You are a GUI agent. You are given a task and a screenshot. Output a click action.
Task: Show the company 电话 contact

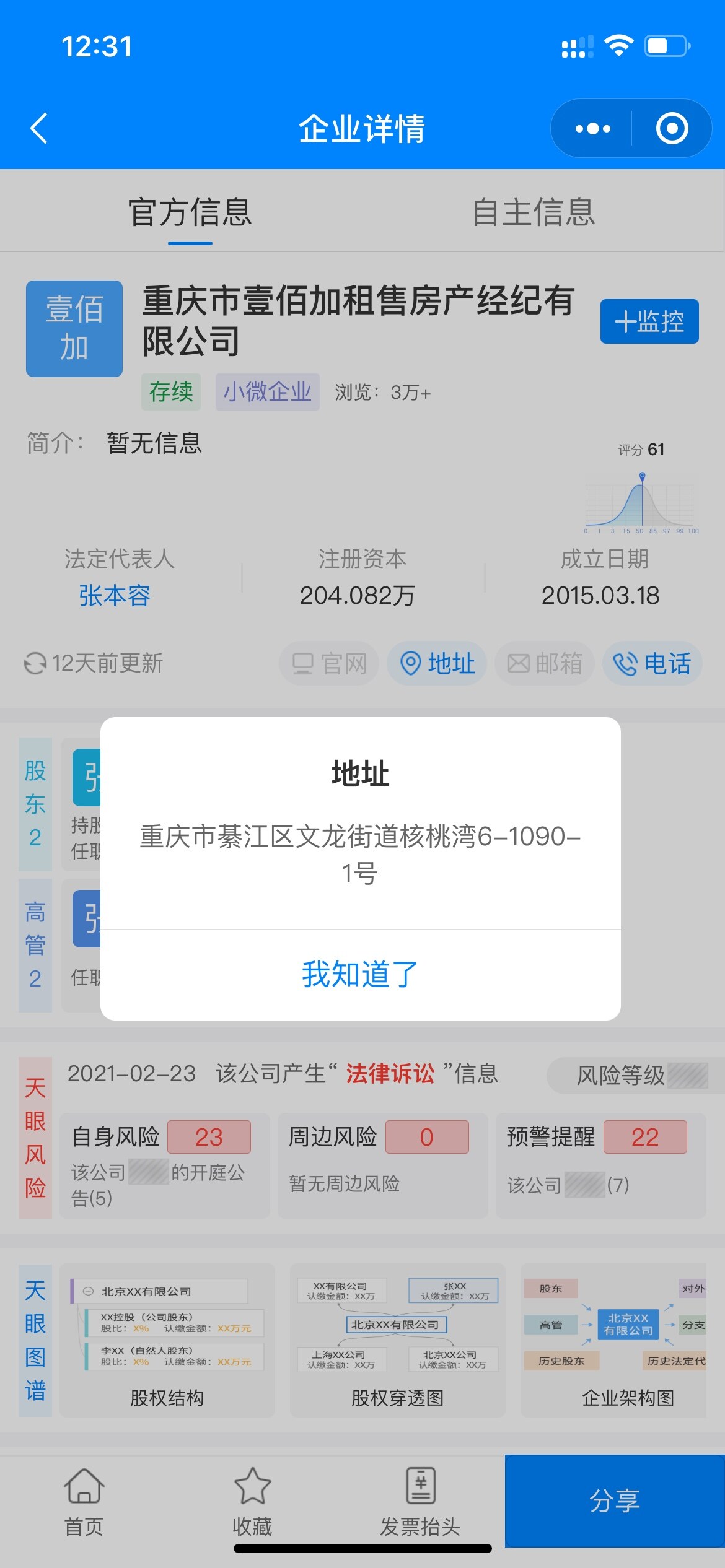tap(652, 663)
